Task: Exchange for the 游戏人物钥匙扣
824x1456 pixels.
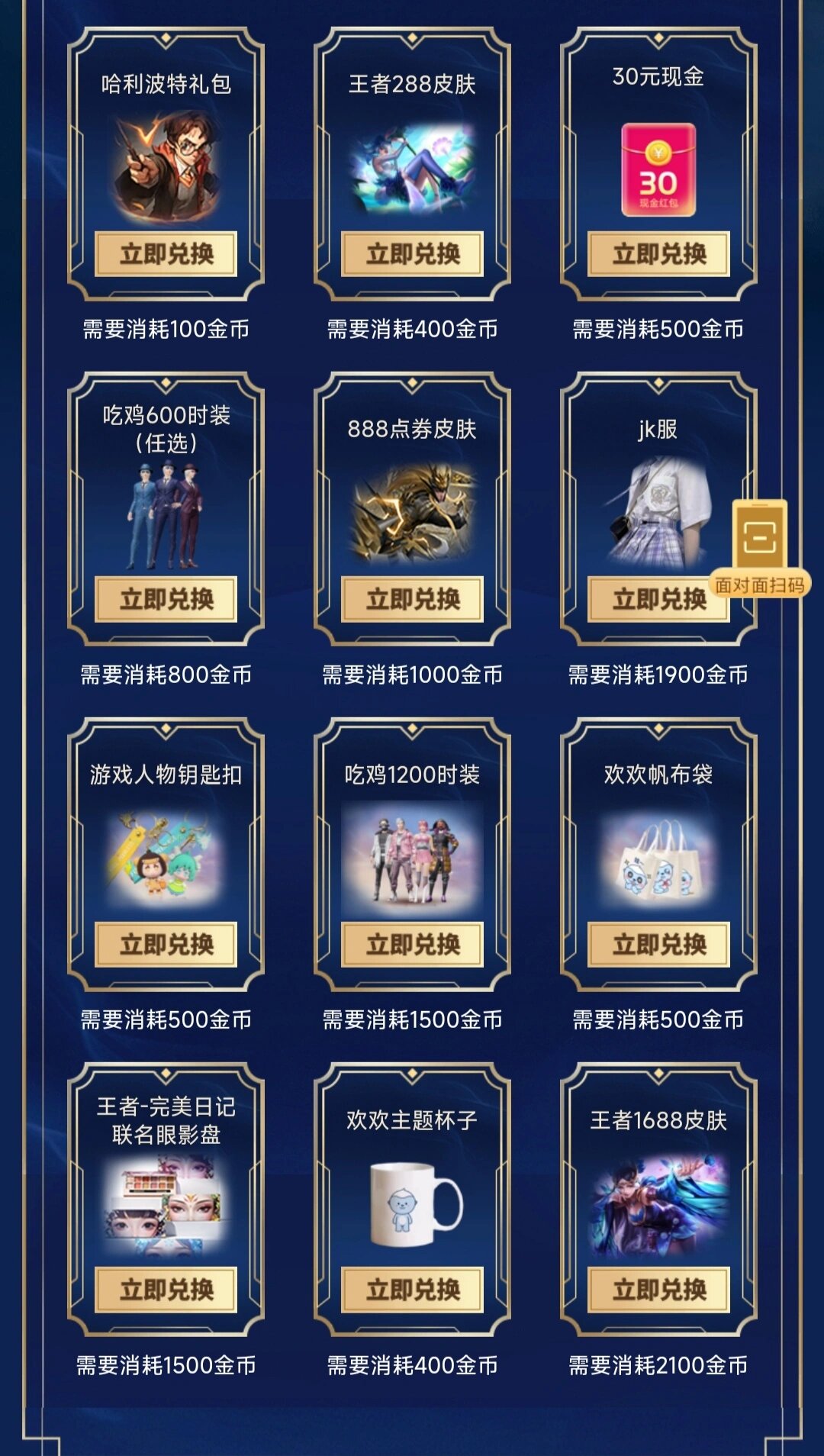Action: click(166, 945)
